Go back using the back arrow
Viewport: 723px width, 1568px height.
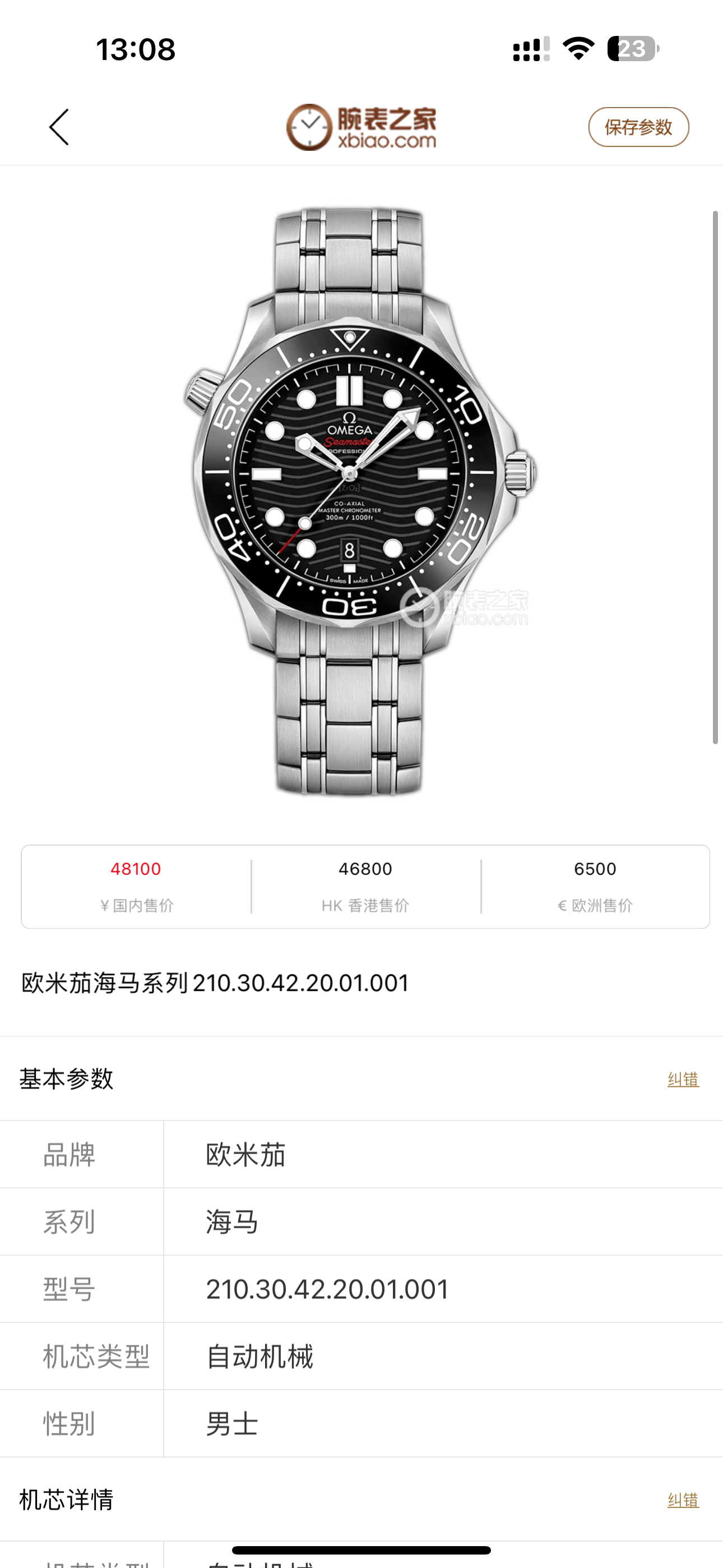(x=59, y=127)
